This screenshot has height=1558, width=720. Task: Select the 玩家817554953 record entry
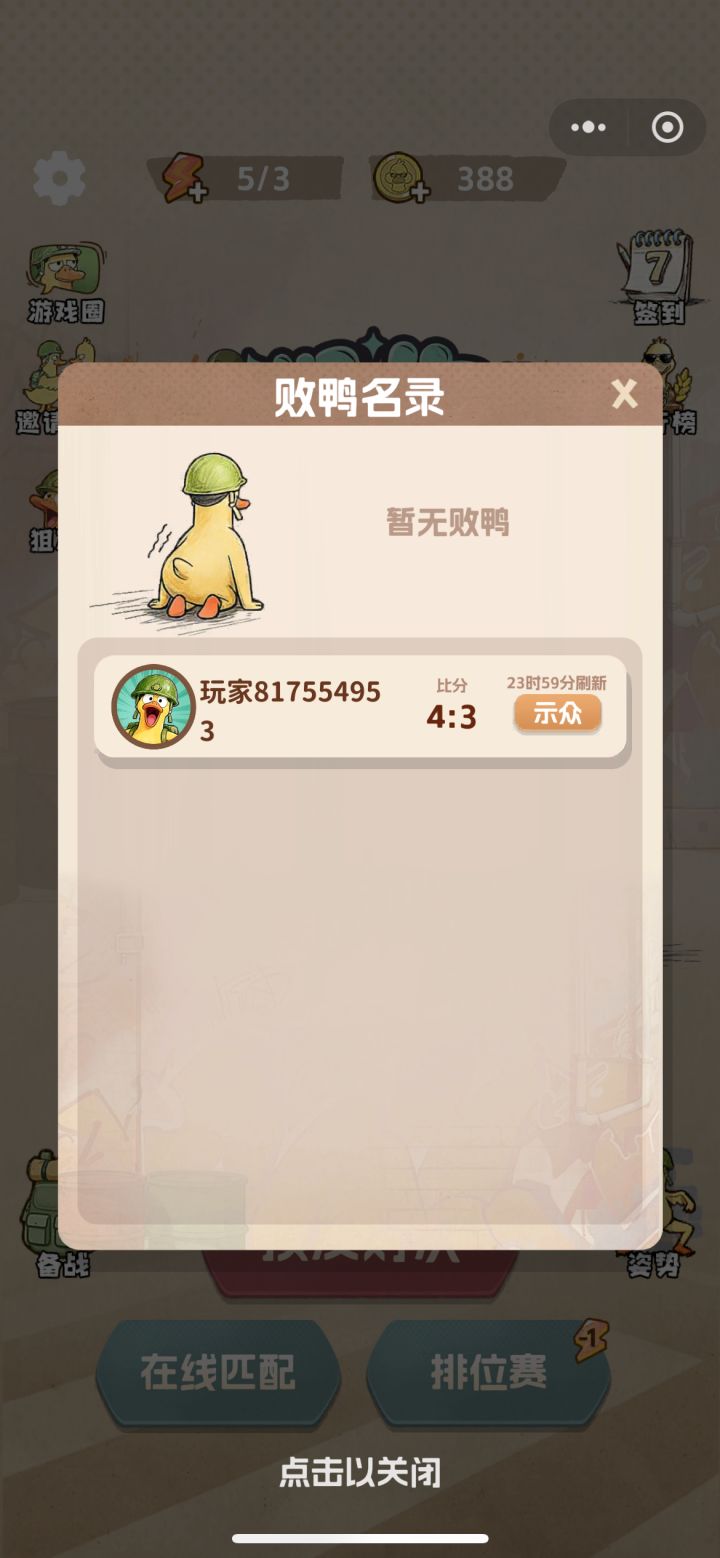358,706
